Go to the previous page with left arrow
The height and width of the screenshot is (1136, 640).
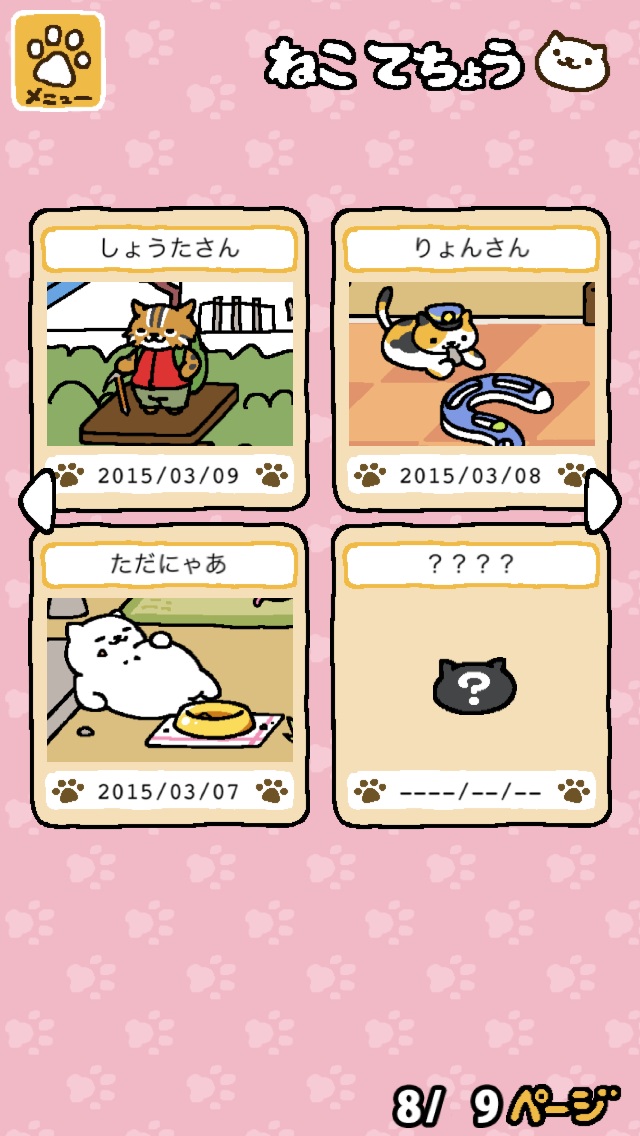[x=37, y=501]
